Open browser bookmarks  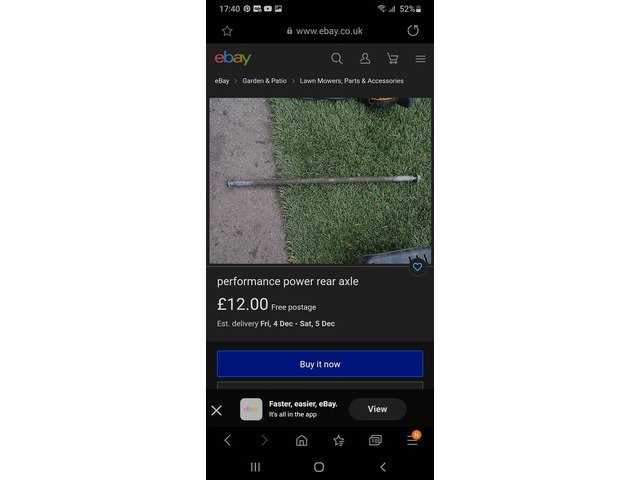(338, 440)
